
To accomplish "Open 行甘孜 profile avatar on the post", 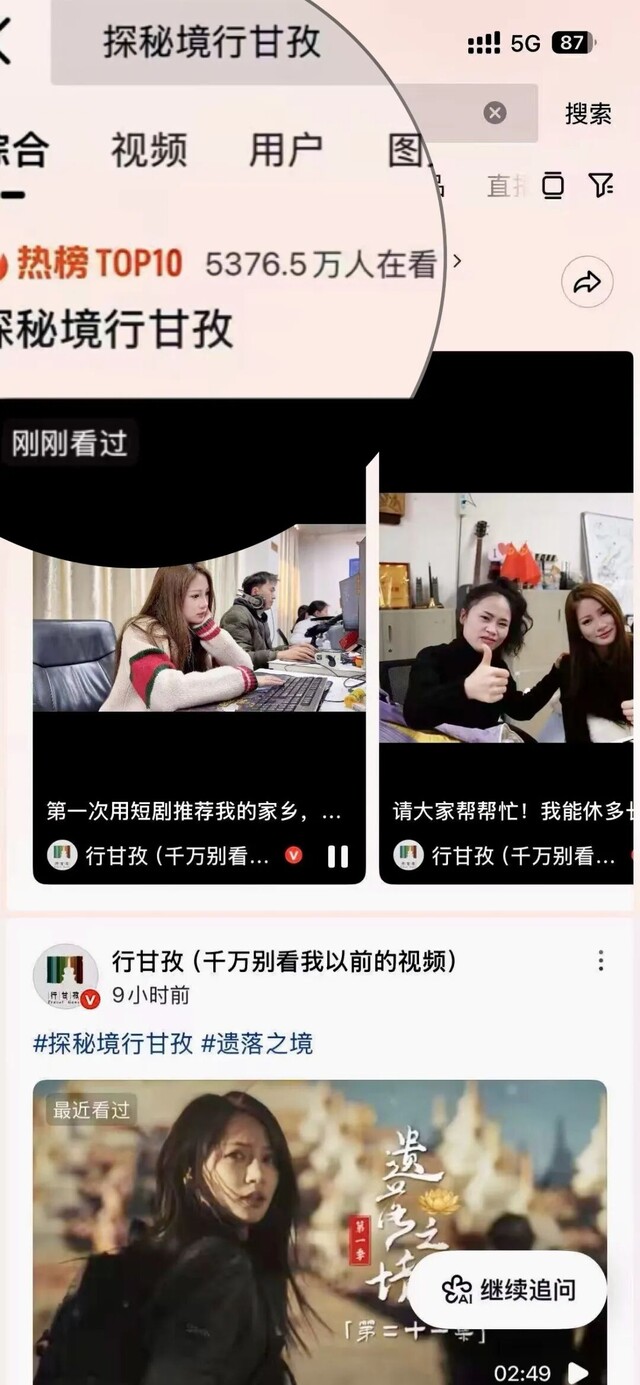I will (x=66, y=976).
